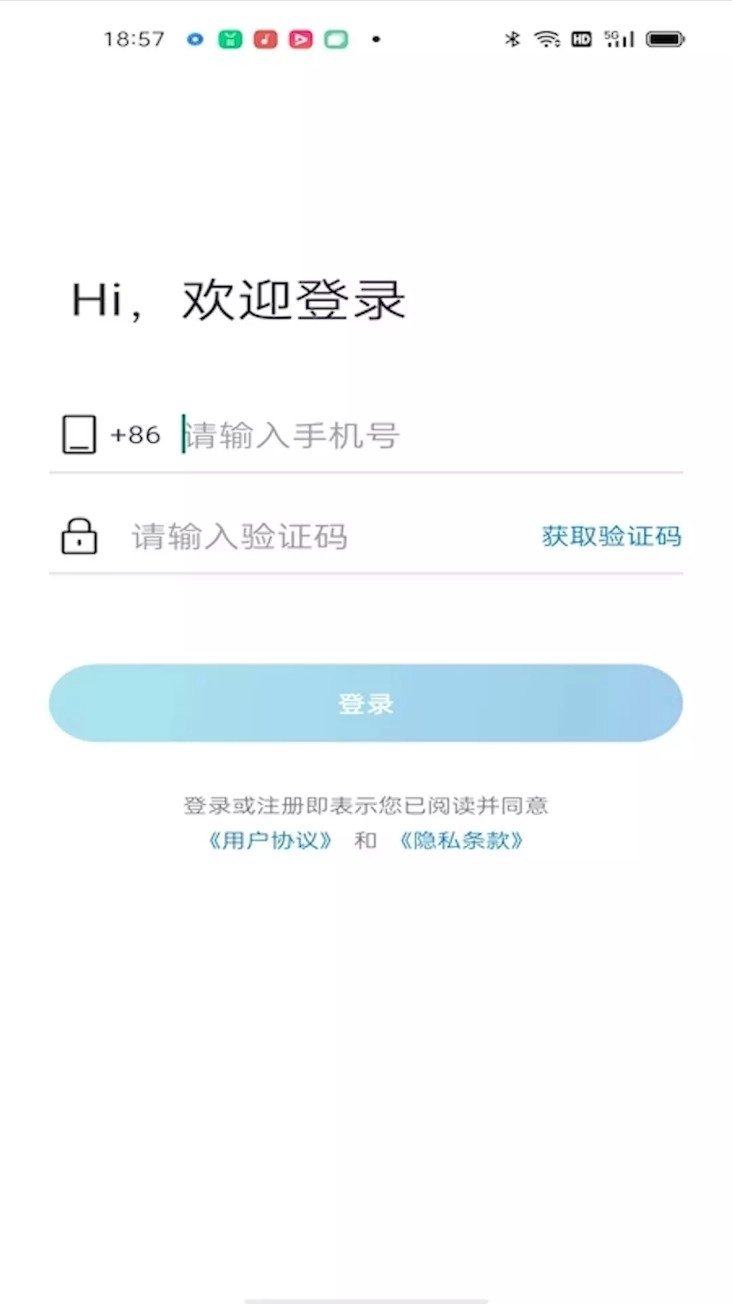Image resolution: width=732 pixels, height=1304 pixels.
Task: Tap the green TV notification icon
Action: click(x=228, y=39)
